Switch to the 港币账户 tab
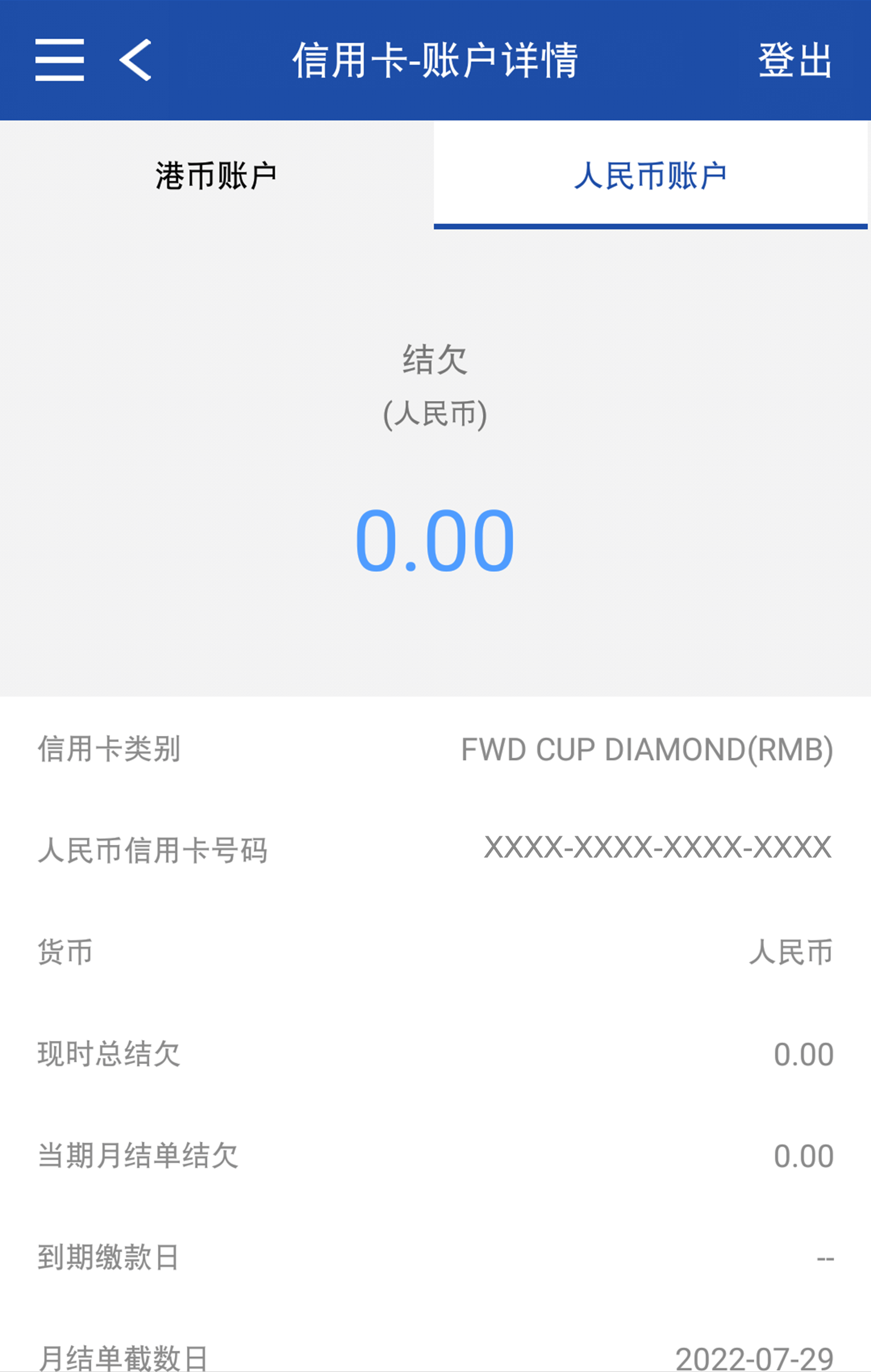Viewport: 871px width, 1372px height. click(x=217, y=176)
